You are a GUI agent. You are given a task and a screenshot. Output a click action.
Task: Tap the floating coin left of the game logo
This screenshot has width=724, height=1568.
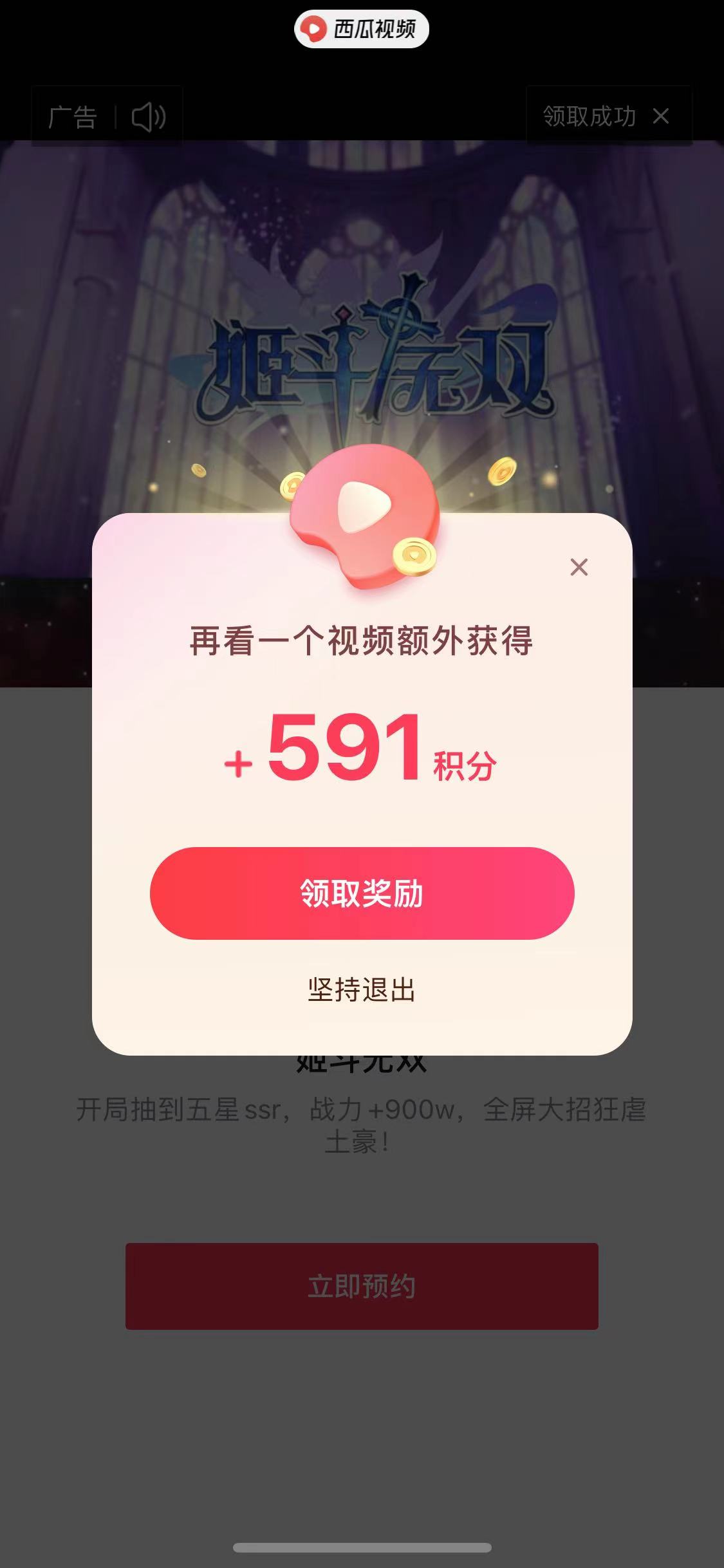[x=199, y=471]
